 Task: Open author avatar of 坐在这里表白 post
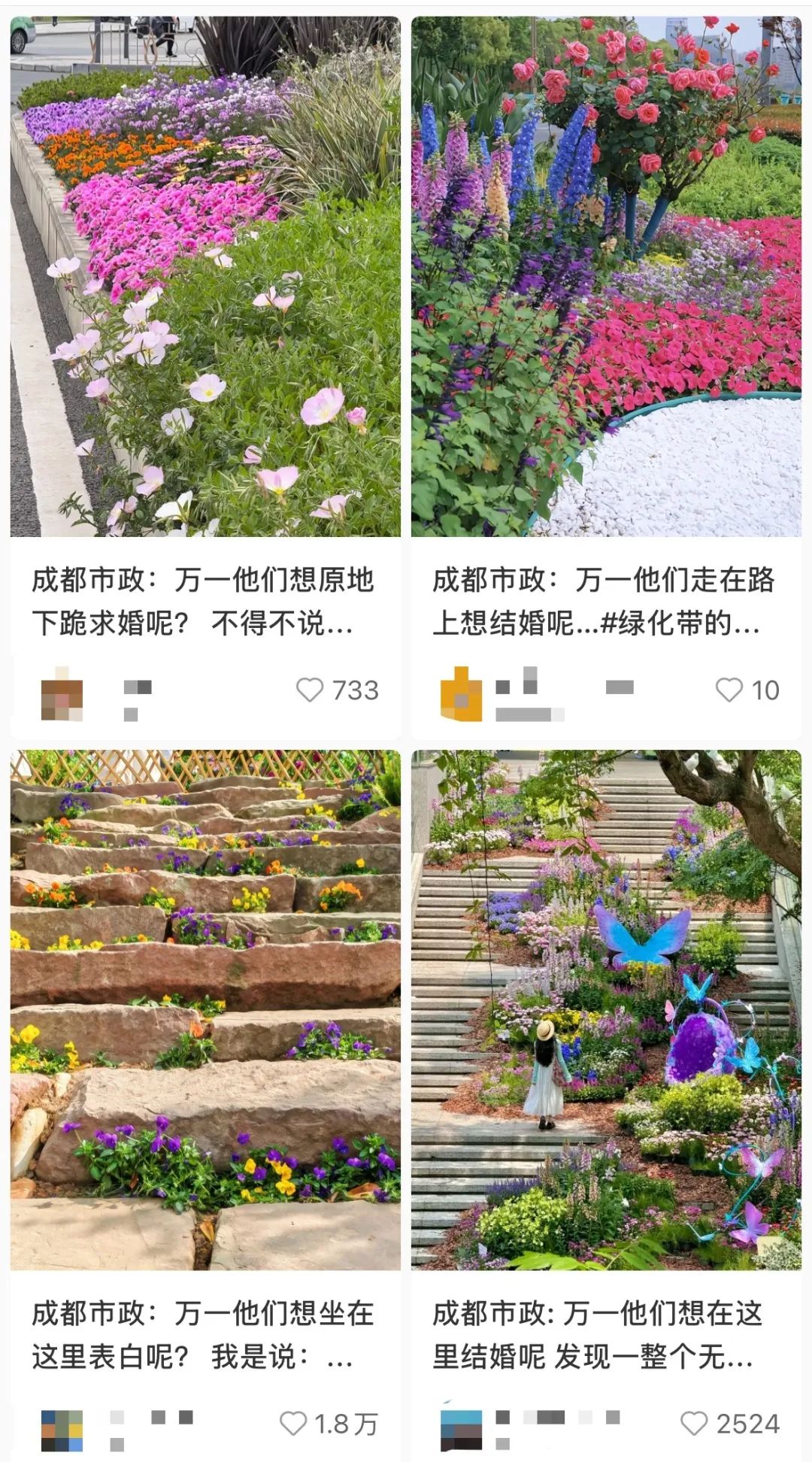(62, 1429)
